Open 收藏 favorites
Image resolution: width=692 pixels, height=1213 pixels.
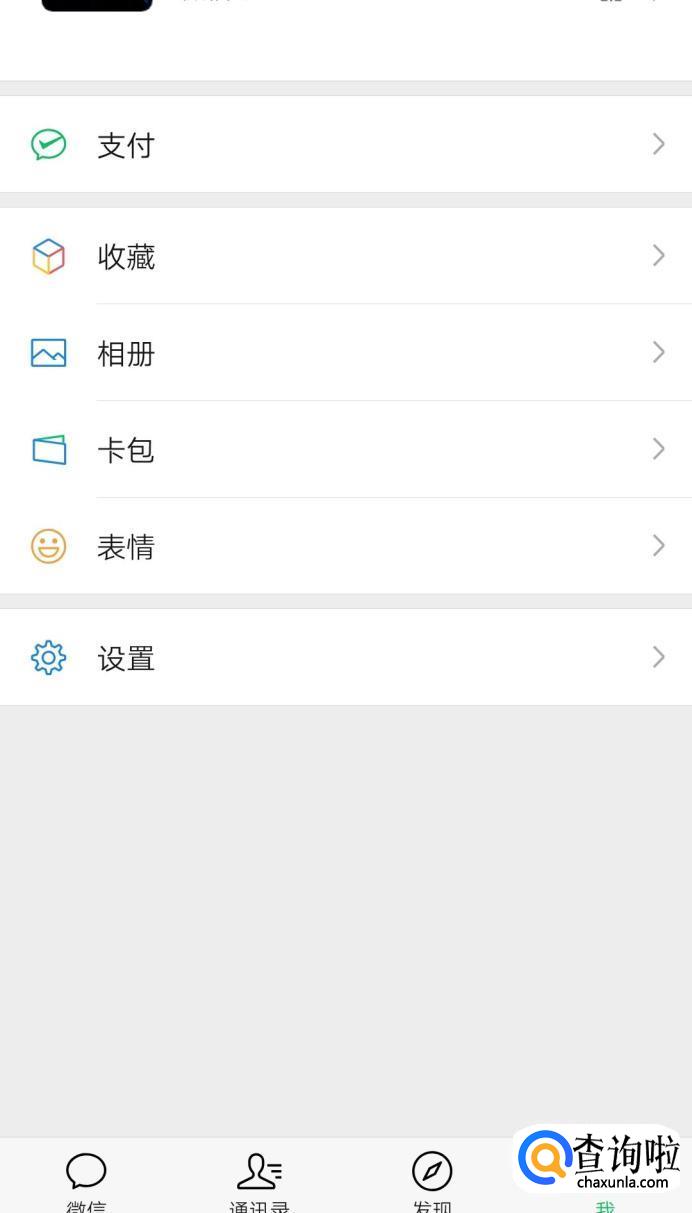[345, 257]
